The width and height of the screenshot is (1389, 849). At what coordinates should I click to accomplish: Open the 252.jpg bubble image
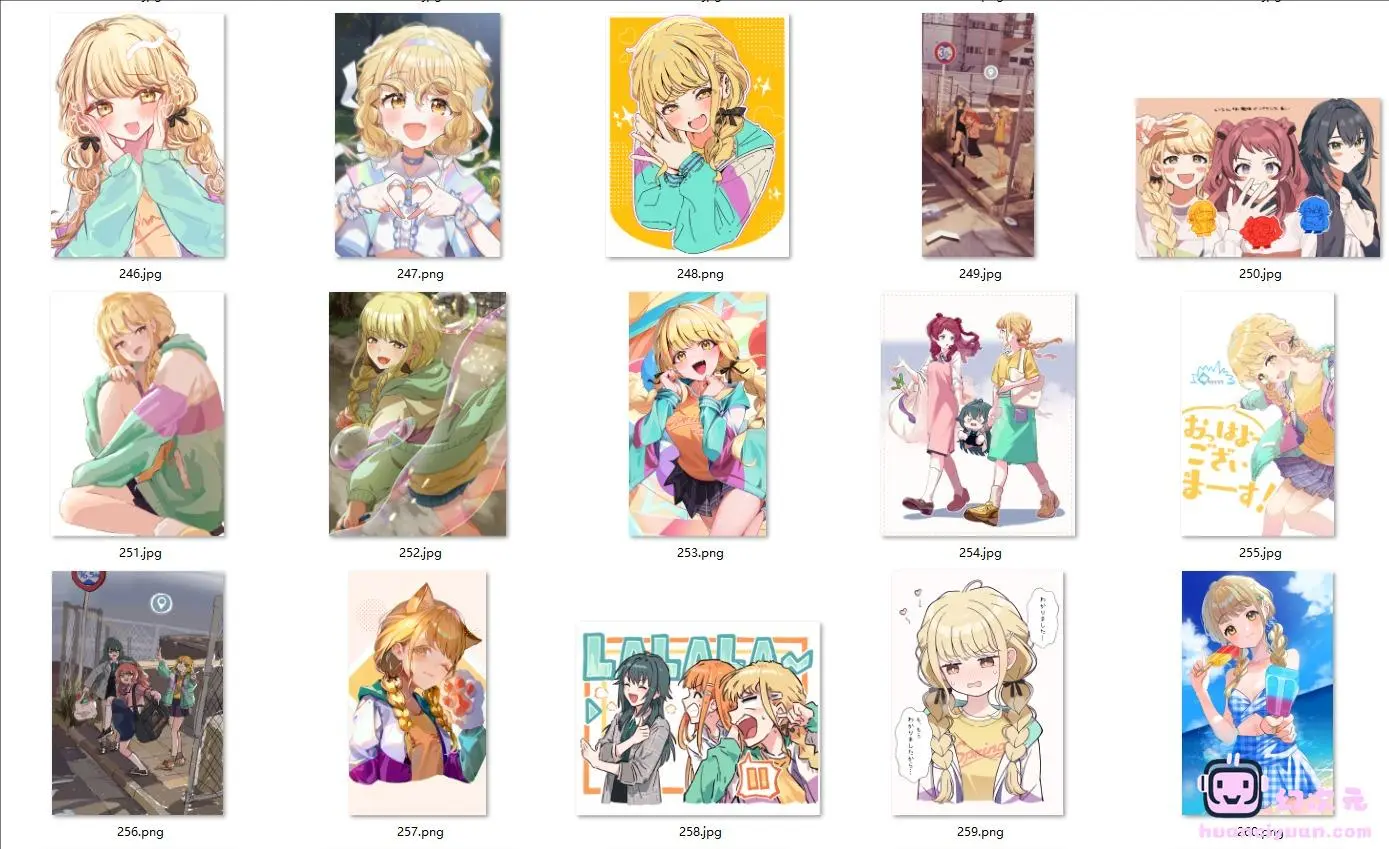click(418, 414)
